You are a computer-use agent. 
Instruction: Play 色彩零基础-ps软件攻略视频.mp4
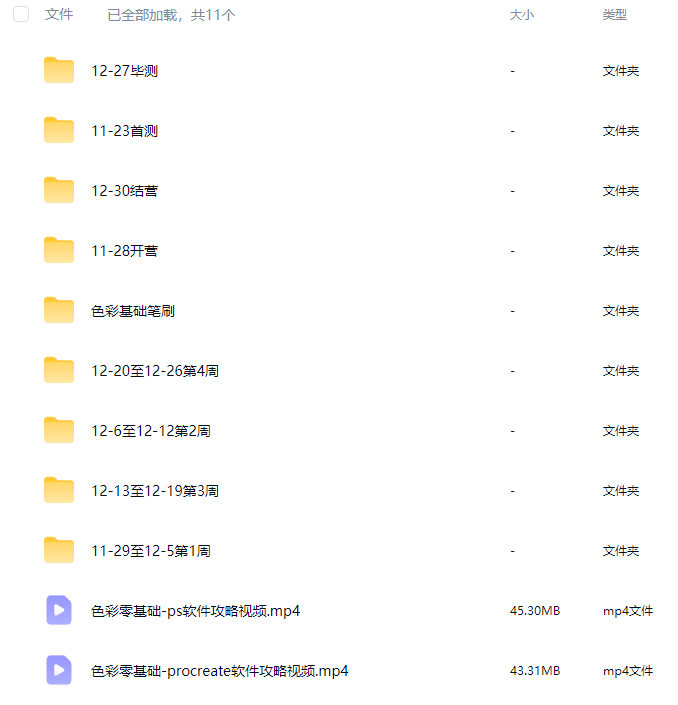[x=195, y=611]
